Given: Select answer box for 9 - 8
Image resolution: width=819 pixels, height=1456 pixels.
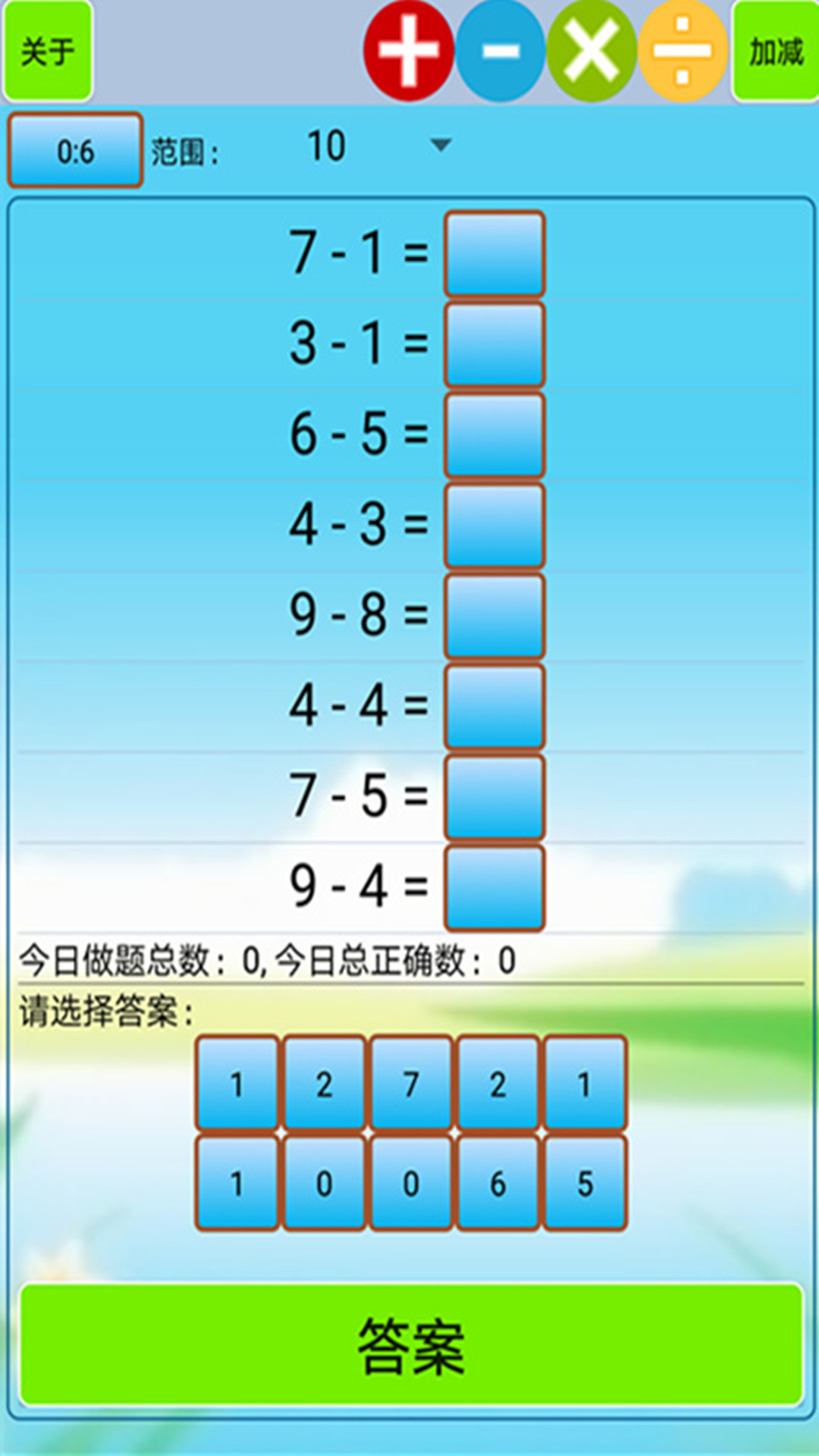Looking at the screenshot, I should 494,615.
